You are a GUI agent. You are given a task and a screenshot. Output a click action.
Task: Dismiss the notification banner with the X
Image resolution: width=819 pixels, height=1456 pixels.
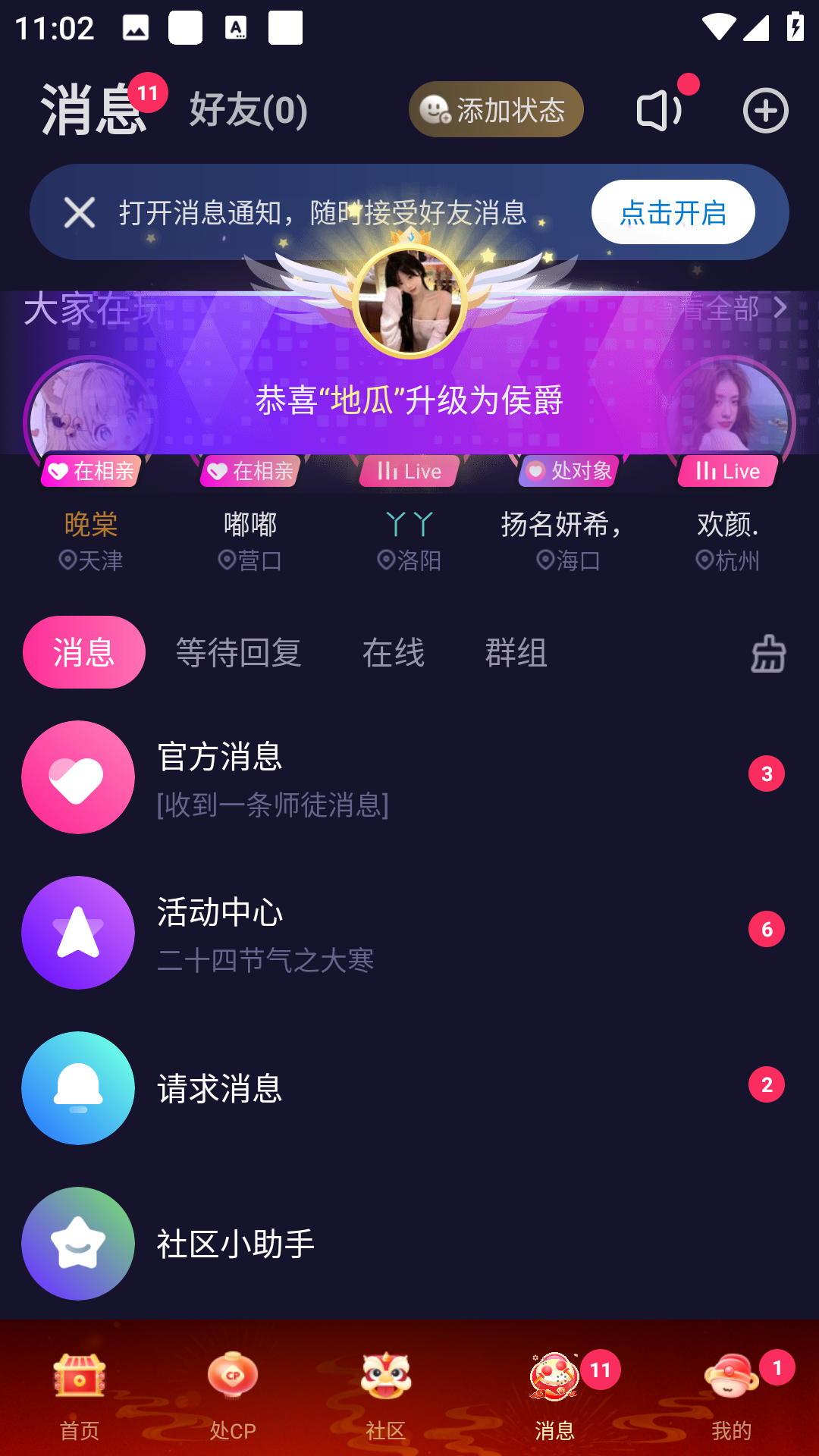click(x=78, y=212)
